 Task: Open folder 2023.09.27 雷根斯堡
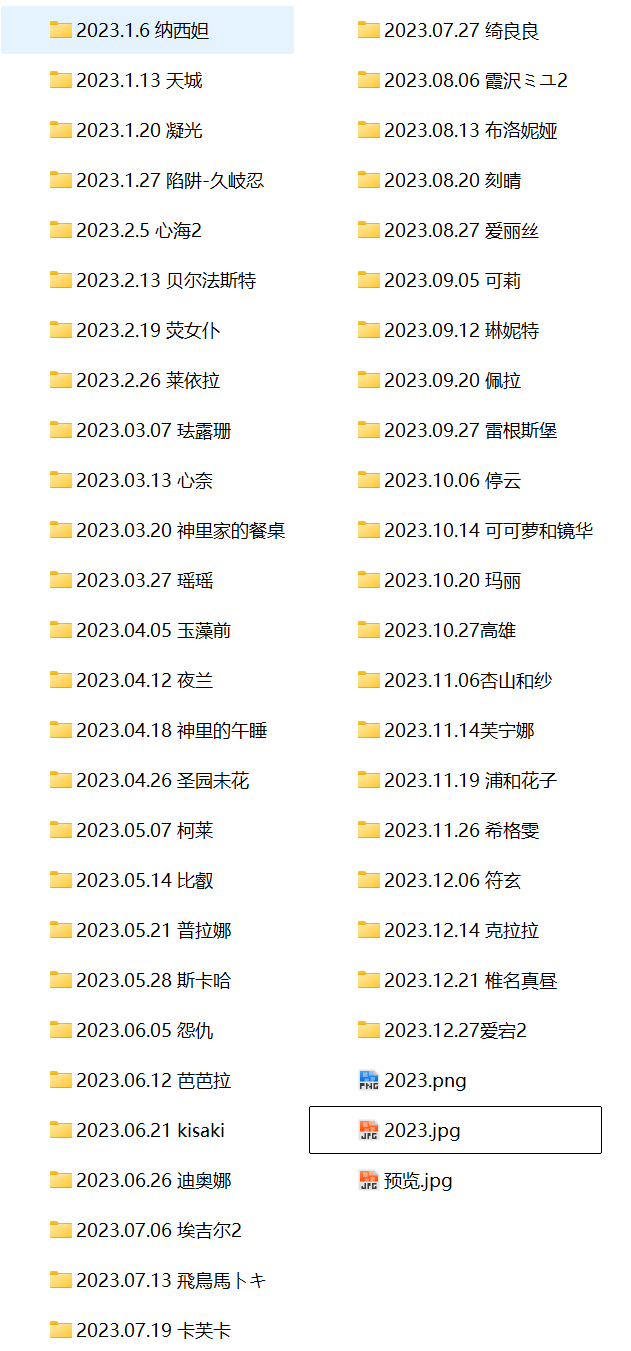(470, 431)
